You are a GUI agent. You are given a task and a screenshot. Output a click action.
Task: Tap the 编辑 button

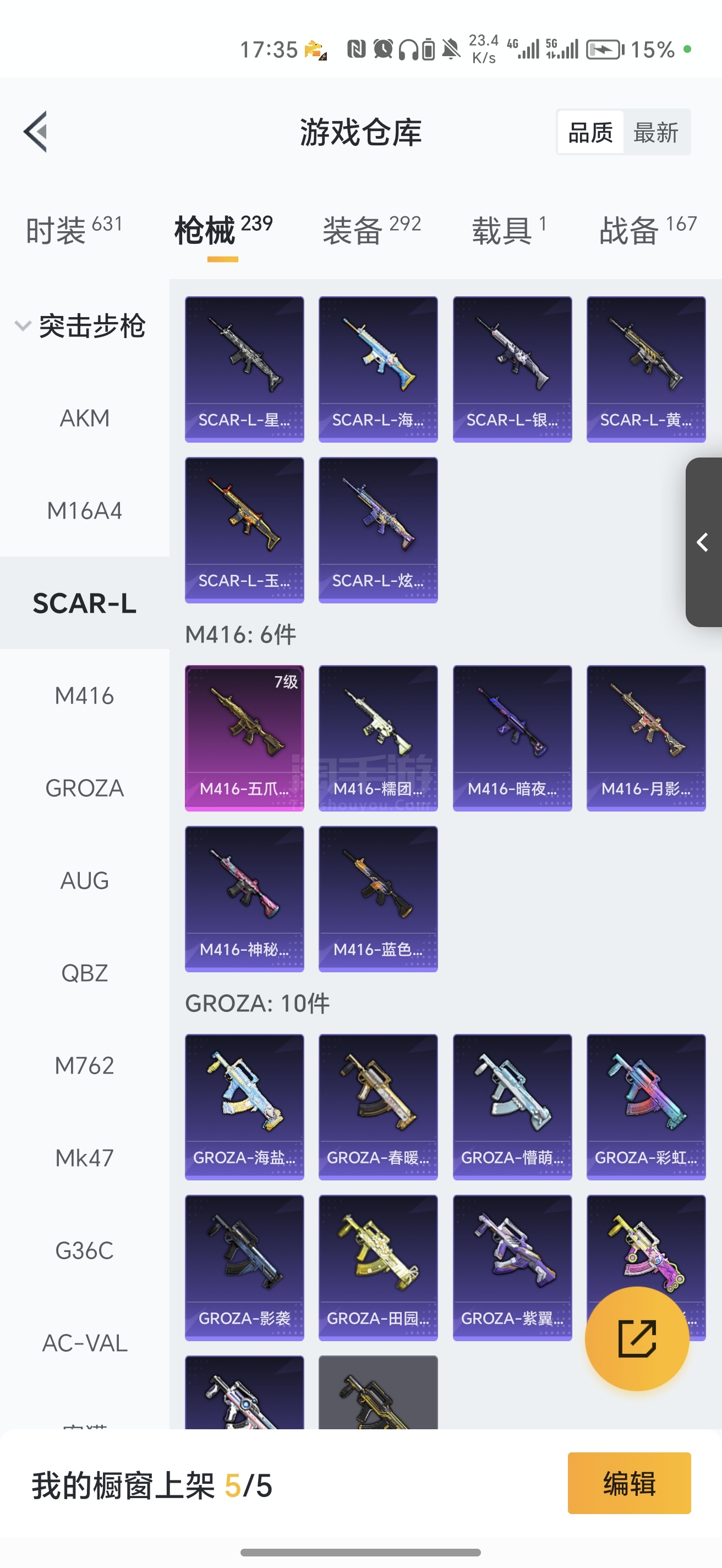[x=629, y=1483]
